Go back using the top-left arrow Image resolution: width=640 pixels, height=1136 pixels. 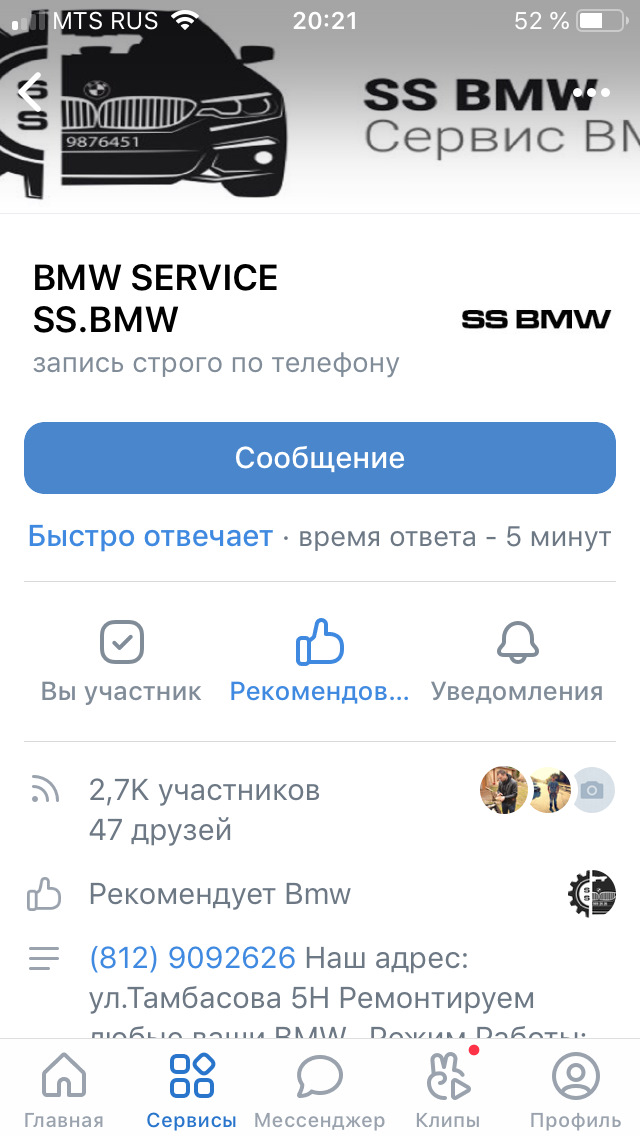point(30,93)
